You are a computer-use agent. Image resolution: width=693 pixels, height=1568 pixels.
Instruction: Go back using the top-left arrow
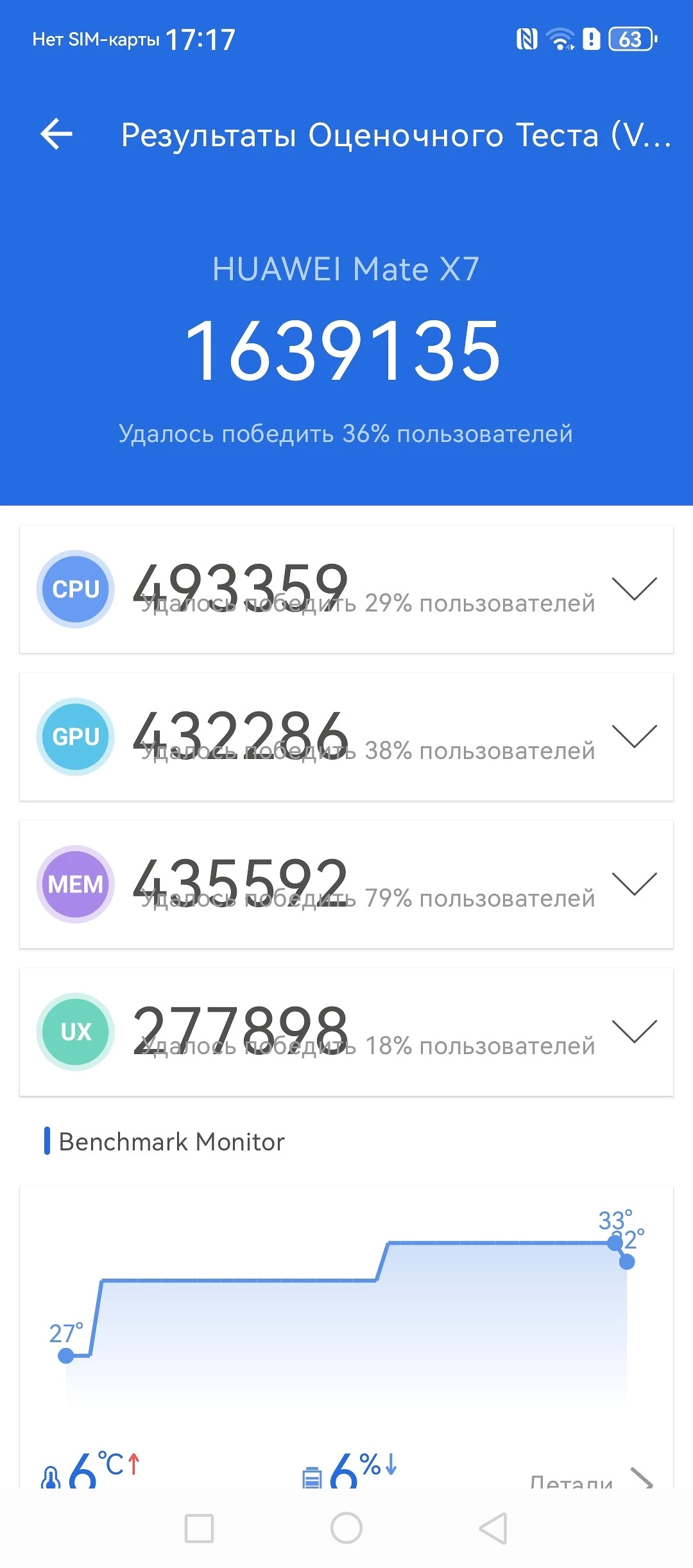tap(56, 134)
